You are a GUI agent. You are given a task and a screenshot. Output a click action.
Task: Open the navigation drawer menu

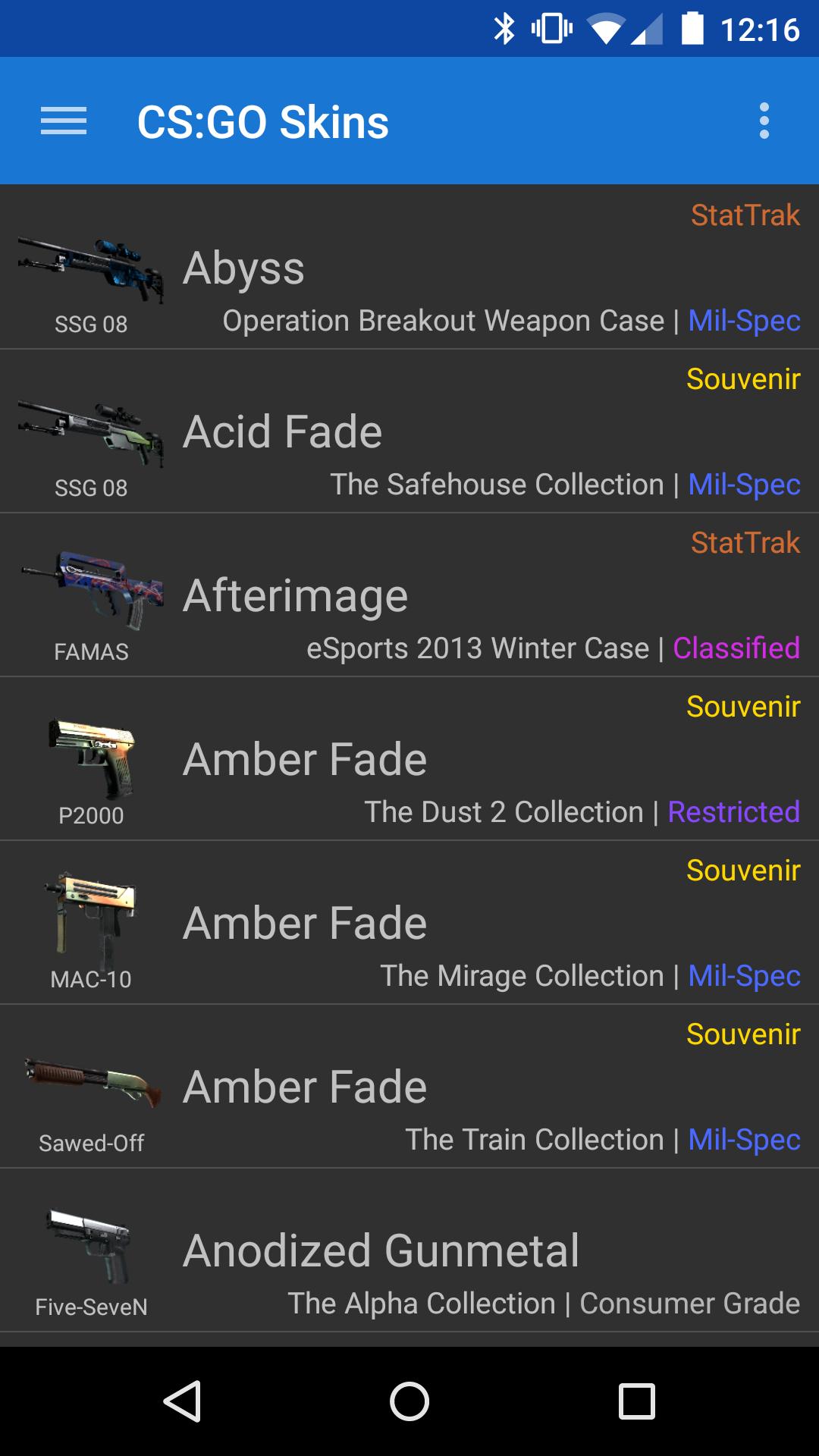click(61, 120)
